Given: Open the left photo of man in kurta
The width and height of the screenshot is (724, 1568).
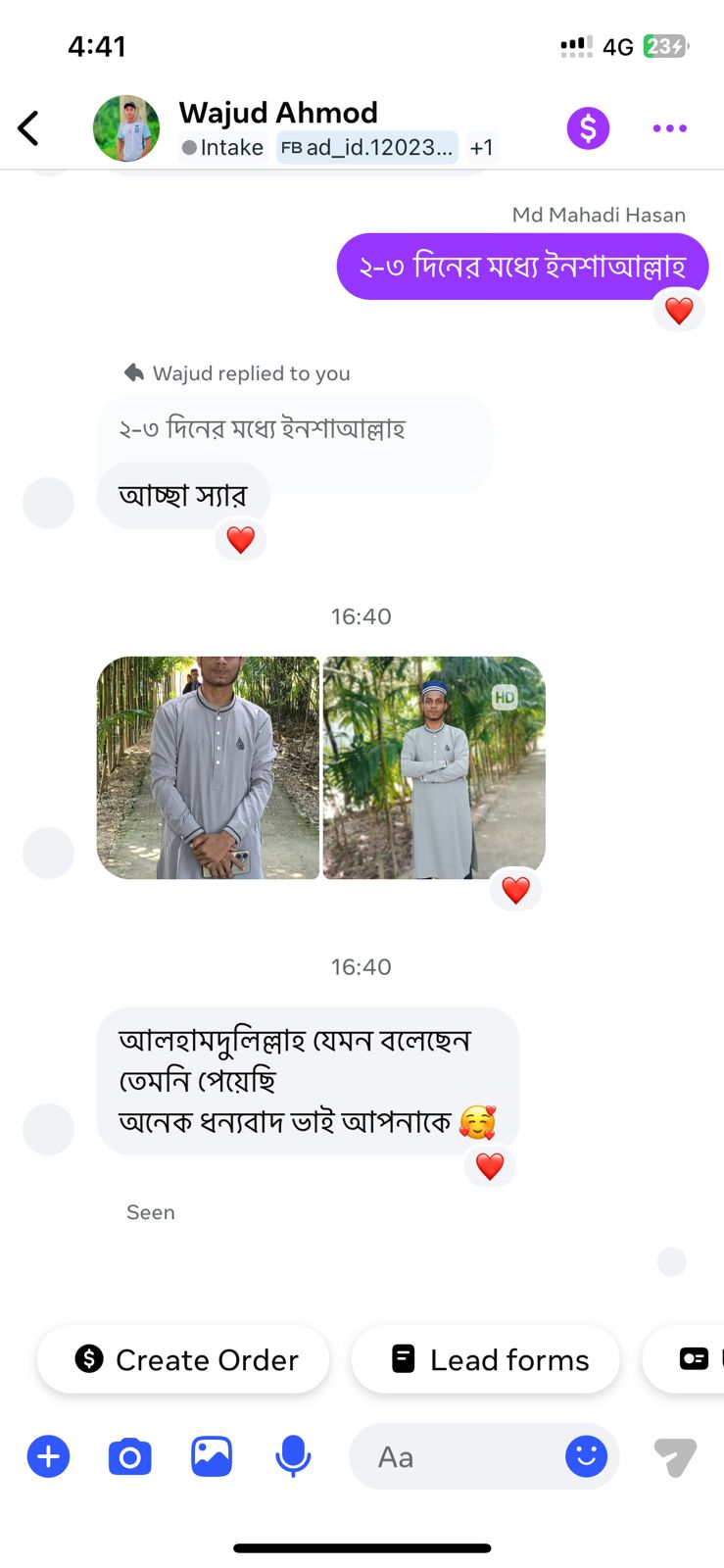Looking at the screenshot, I should (x=208, y=767).
